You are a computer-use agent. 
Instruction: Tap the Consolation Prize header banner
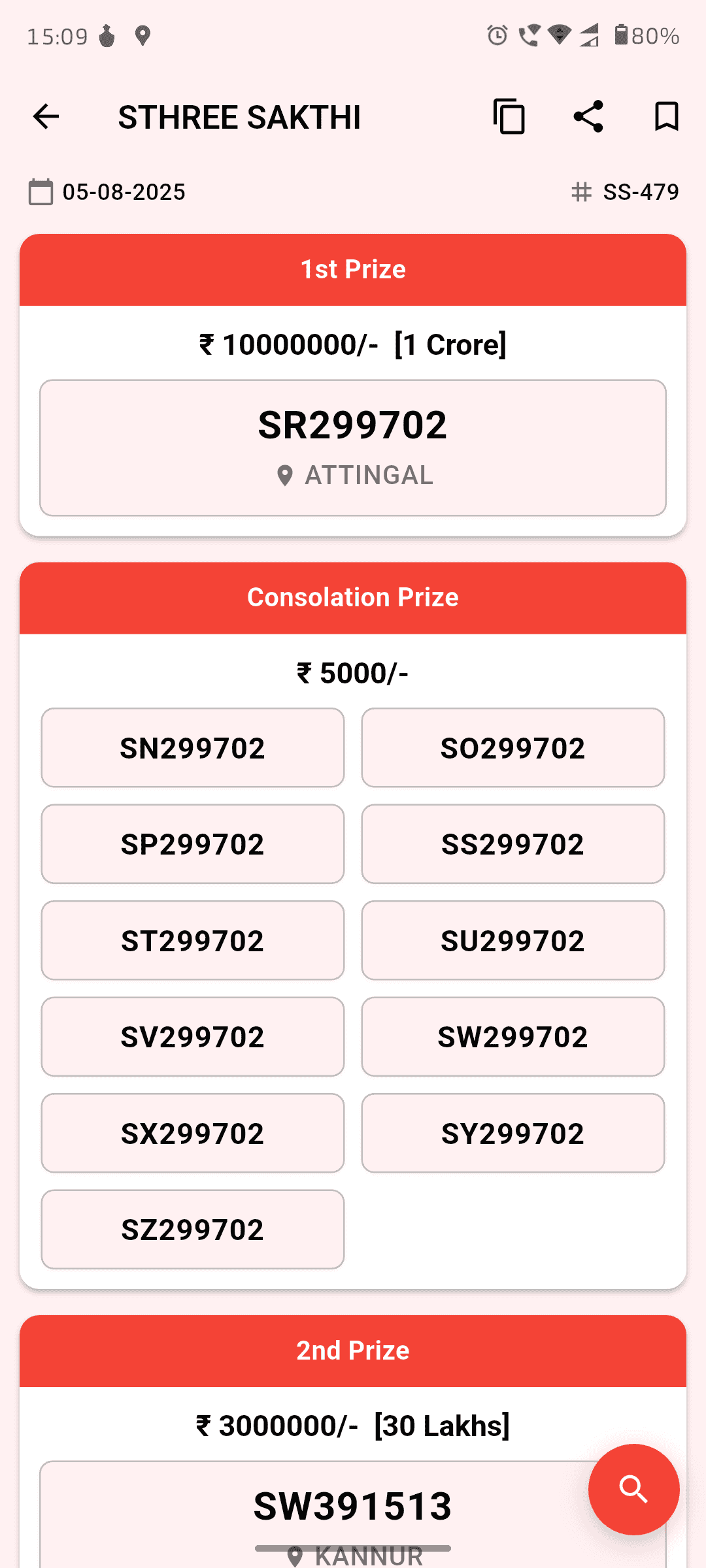[x=353, y=596]
